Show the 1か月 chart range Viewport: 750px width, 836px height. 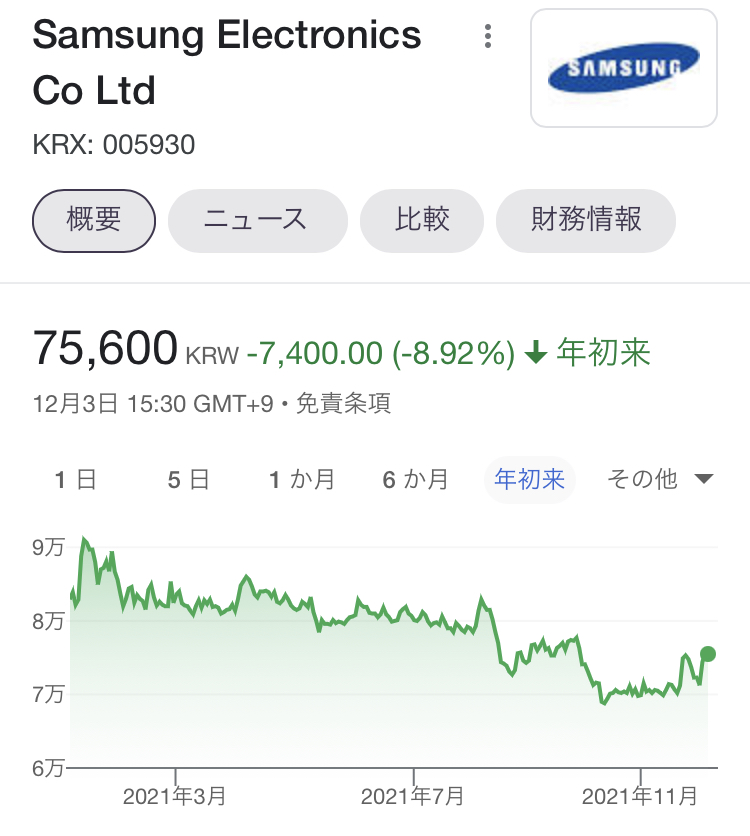coord(301,480)
